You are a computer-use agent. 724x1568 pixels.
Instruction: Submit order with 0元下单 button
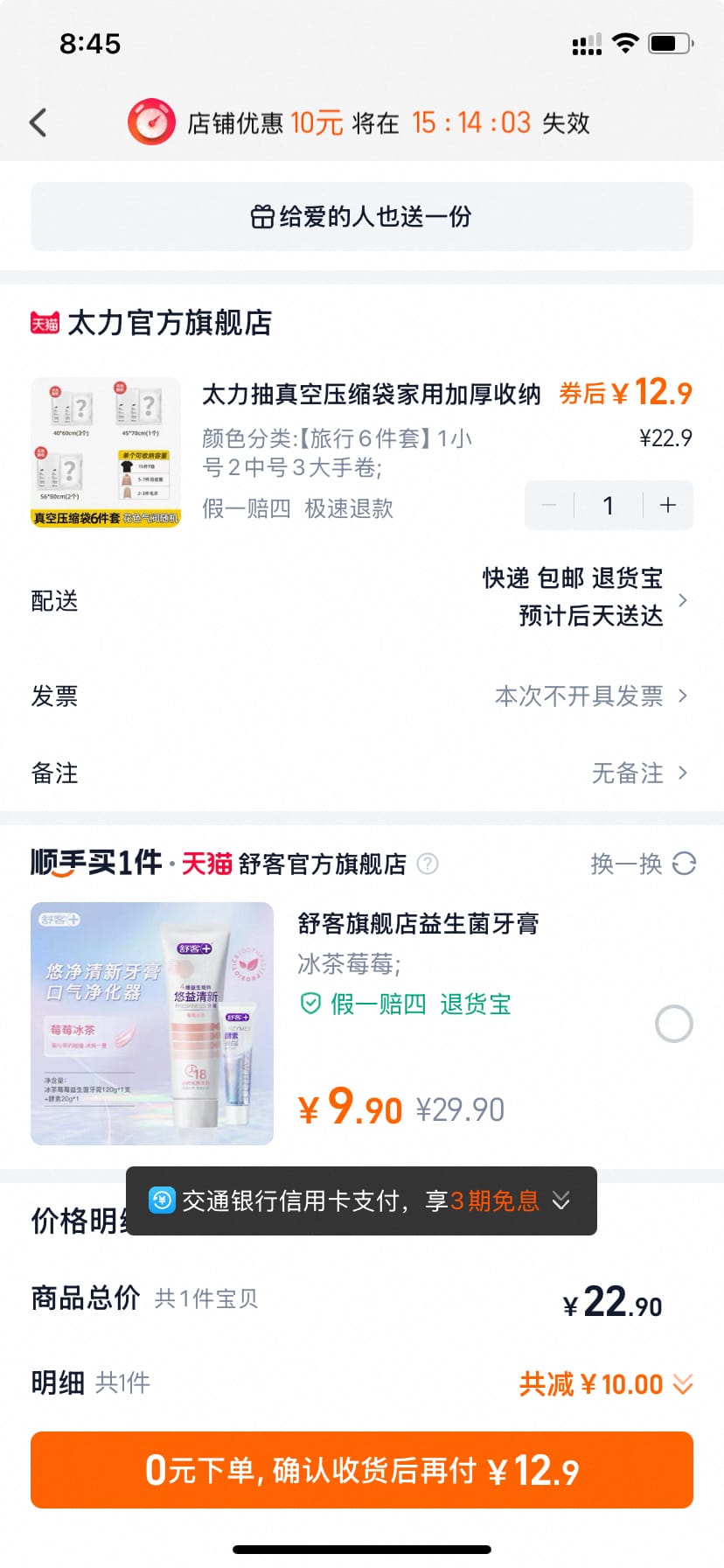pyautogui.click(x=362, y=1470)
